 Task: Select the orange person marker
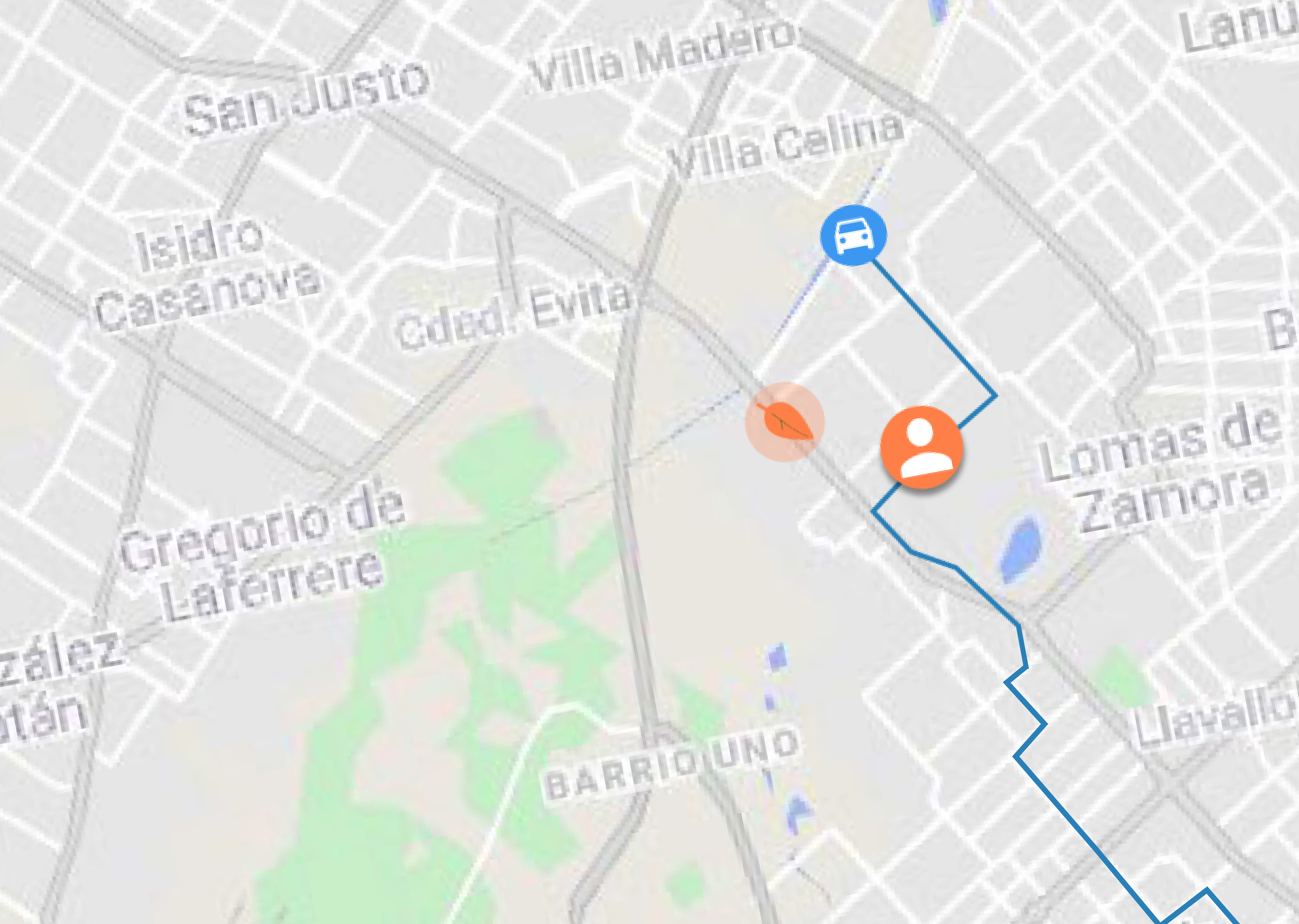(921, 447)
